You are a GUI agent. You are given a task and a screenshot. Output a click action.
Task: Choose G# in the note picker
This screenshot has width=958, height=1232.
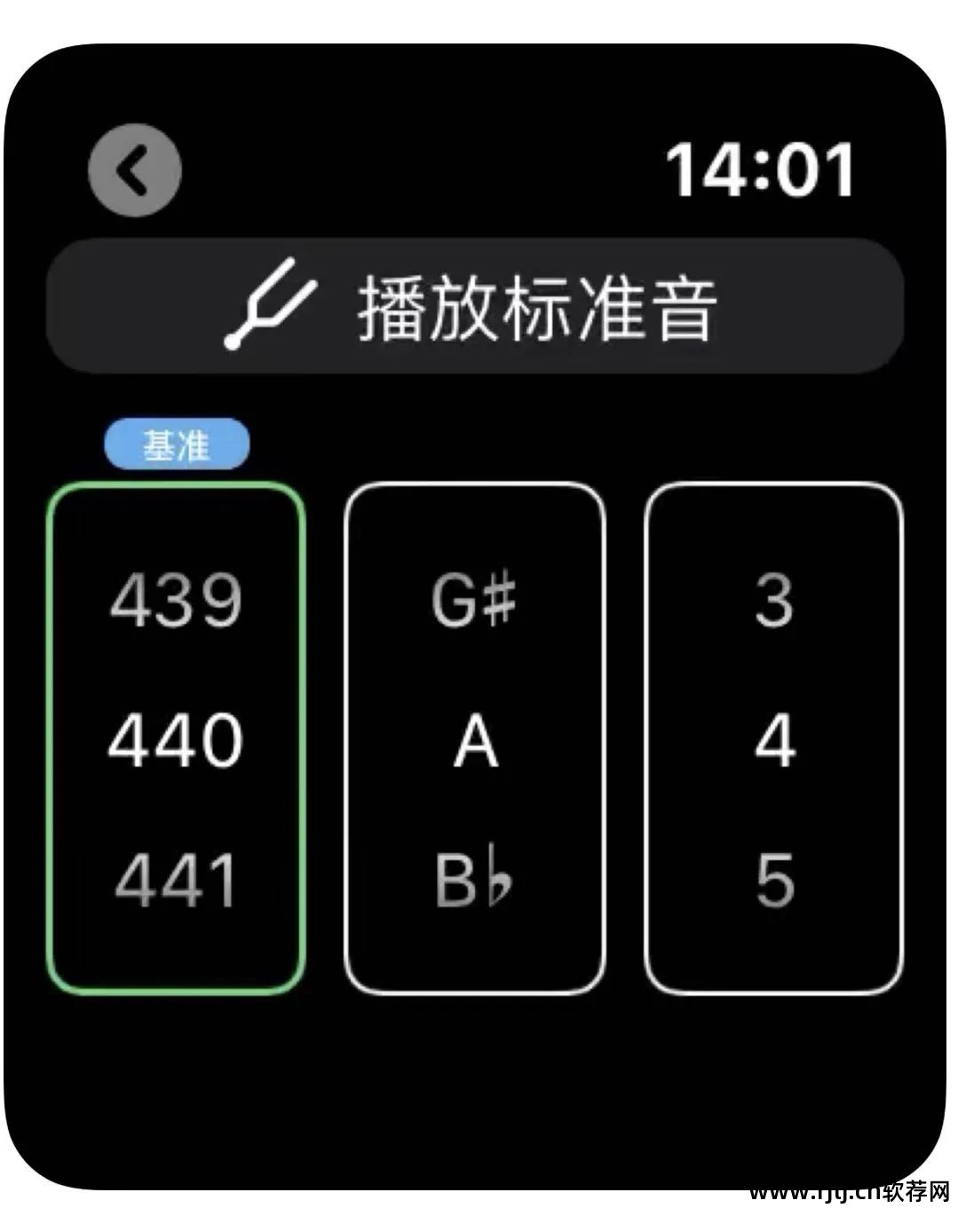474,600
